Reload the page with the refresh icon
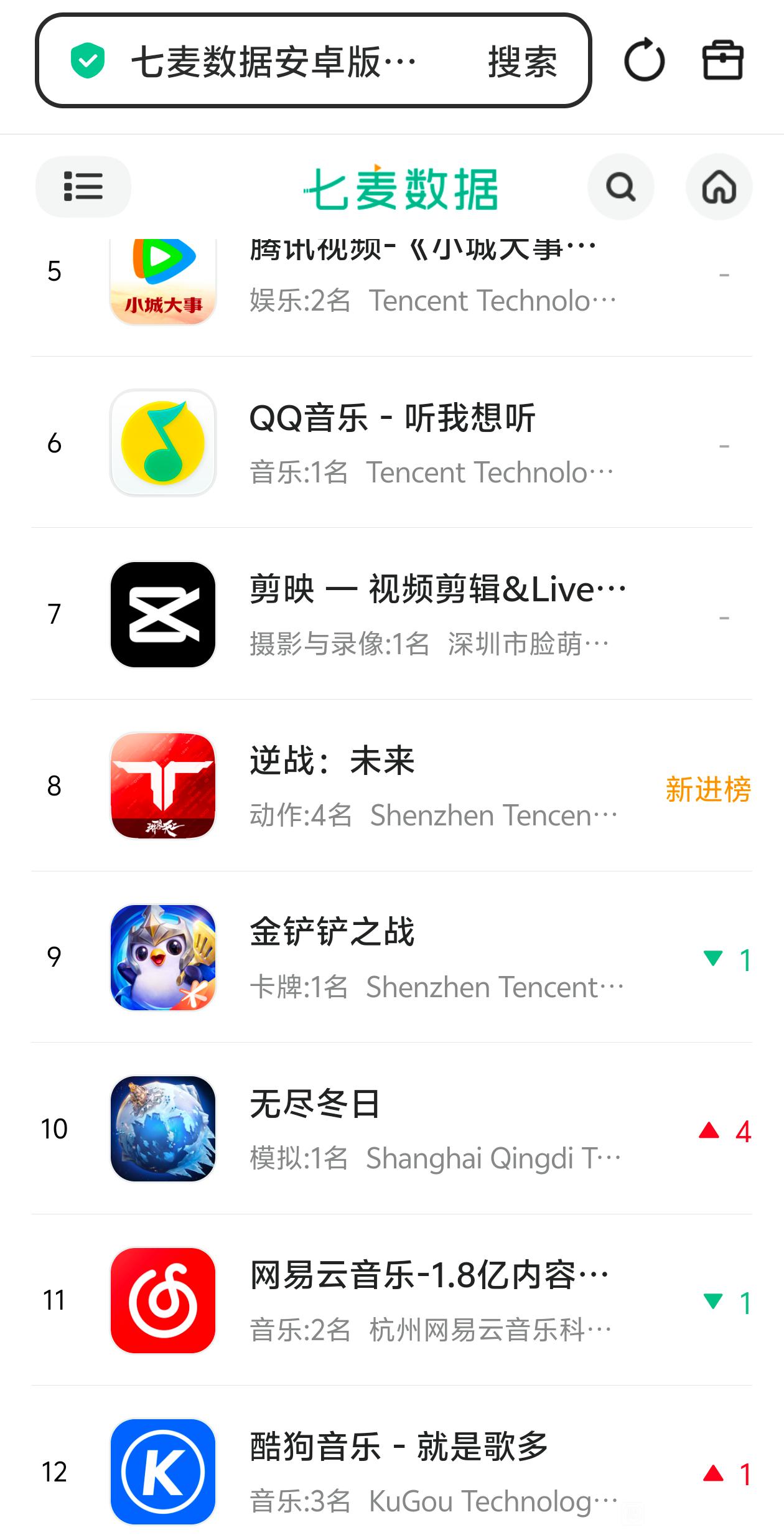The image size is (784, 1535). [644, 60]
